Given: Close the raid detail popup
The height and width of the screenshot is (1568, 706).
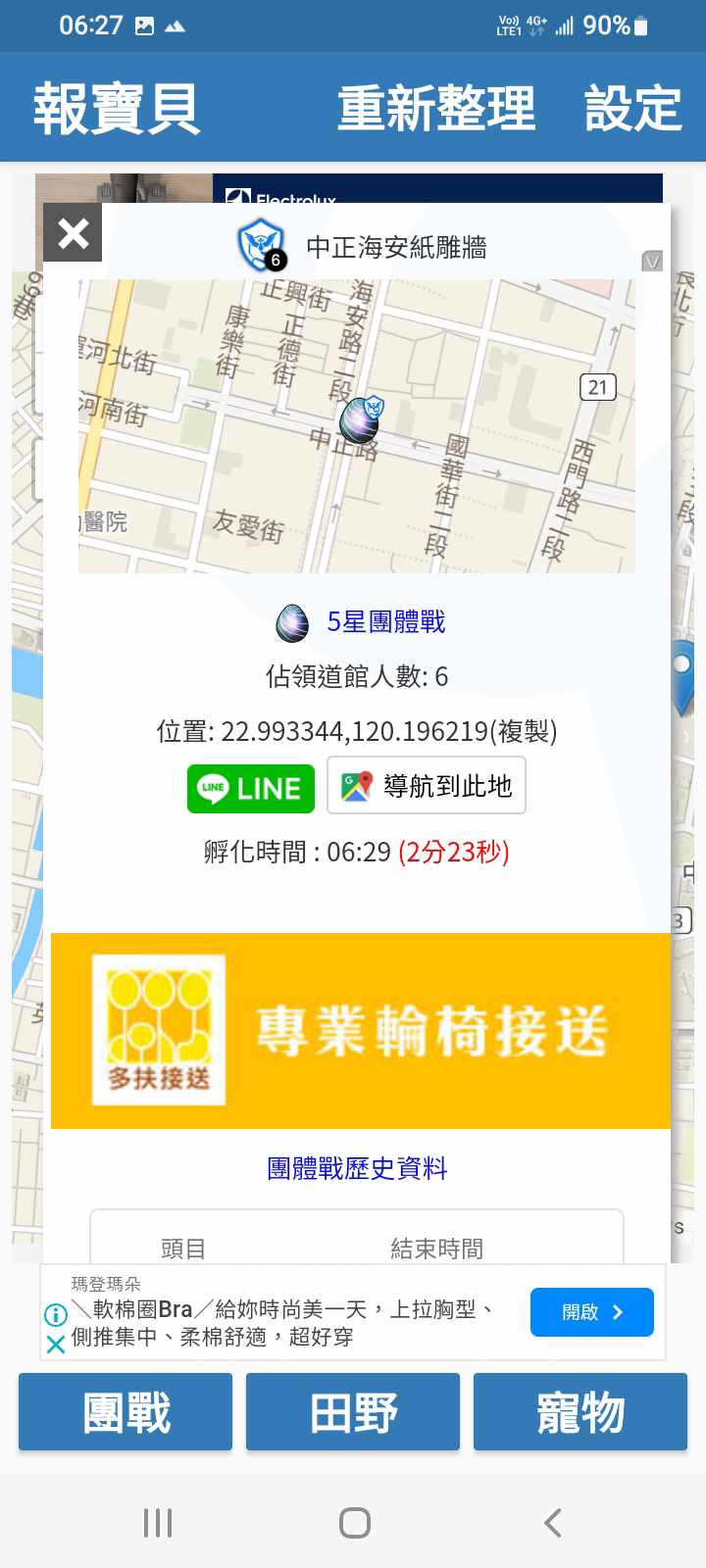Looking at the screenshot, I should click(x=73, y=233).
